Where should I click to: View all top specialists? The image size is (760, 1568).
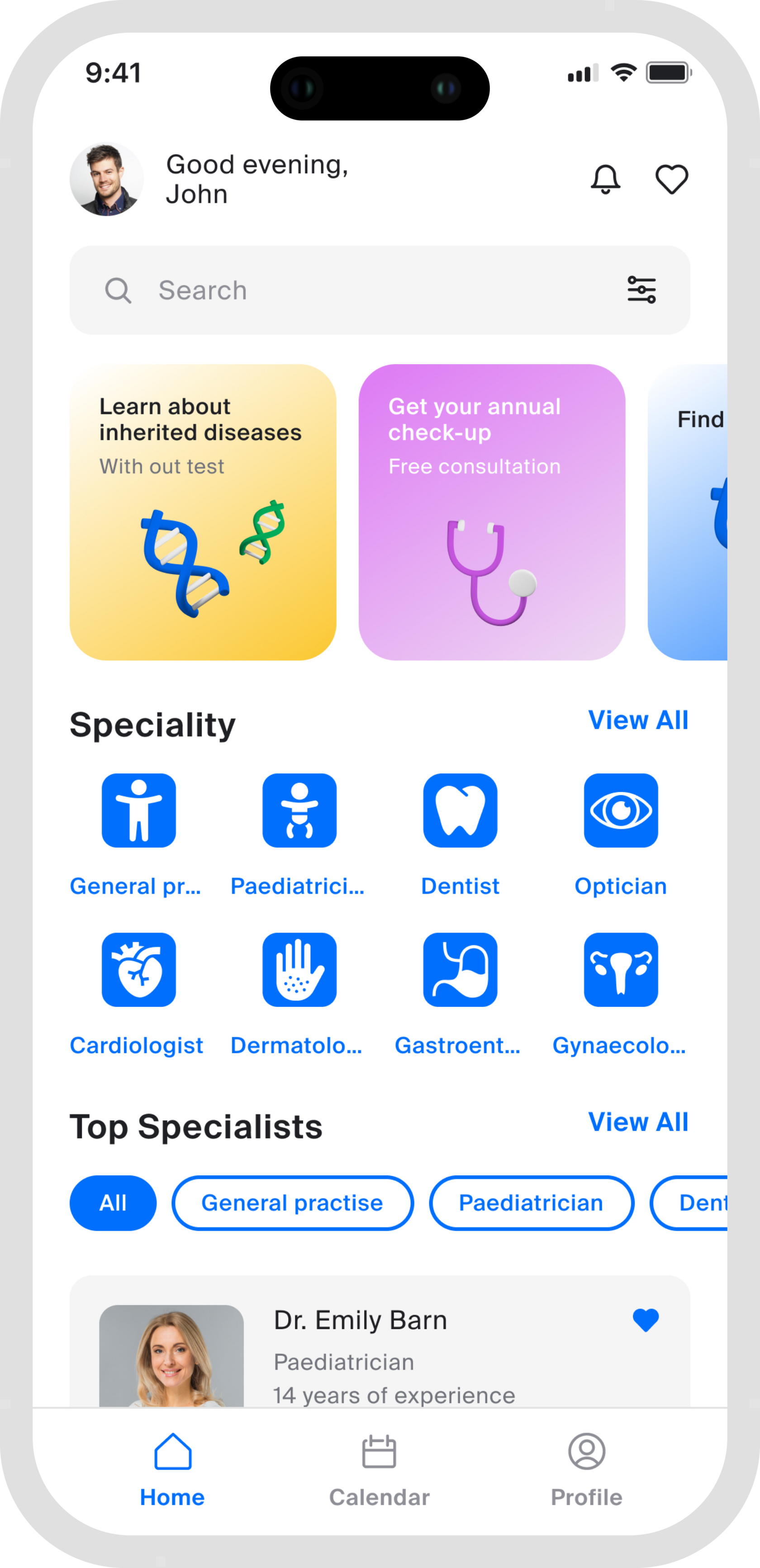click(637, 1122)
